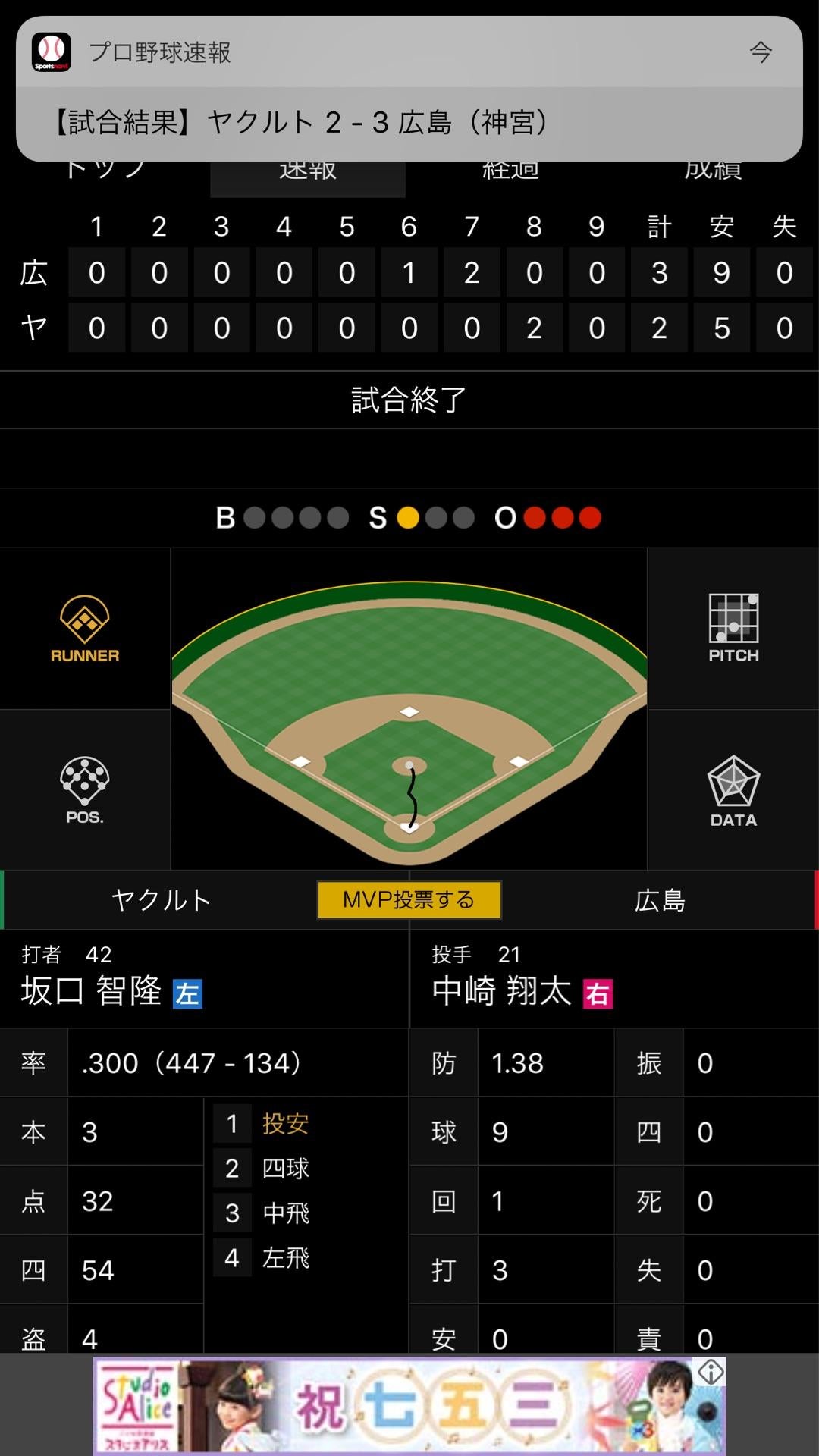The image size is (819, 1456).
Task: Open the ad info icon
Action: click(711, 1371)
